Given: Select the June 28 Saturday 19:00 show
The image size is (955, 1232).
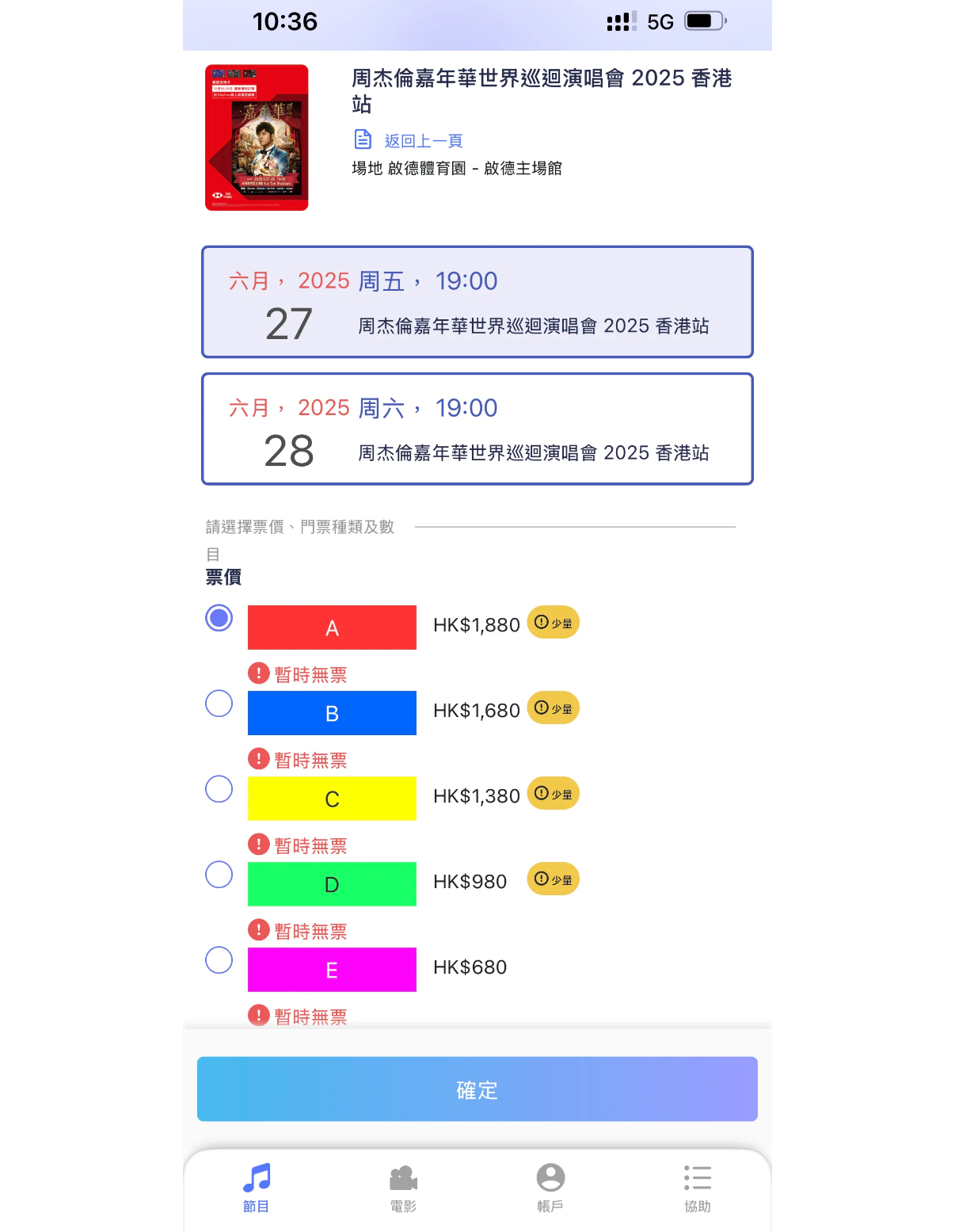Looking at the screenshot, I should [477, 429].
